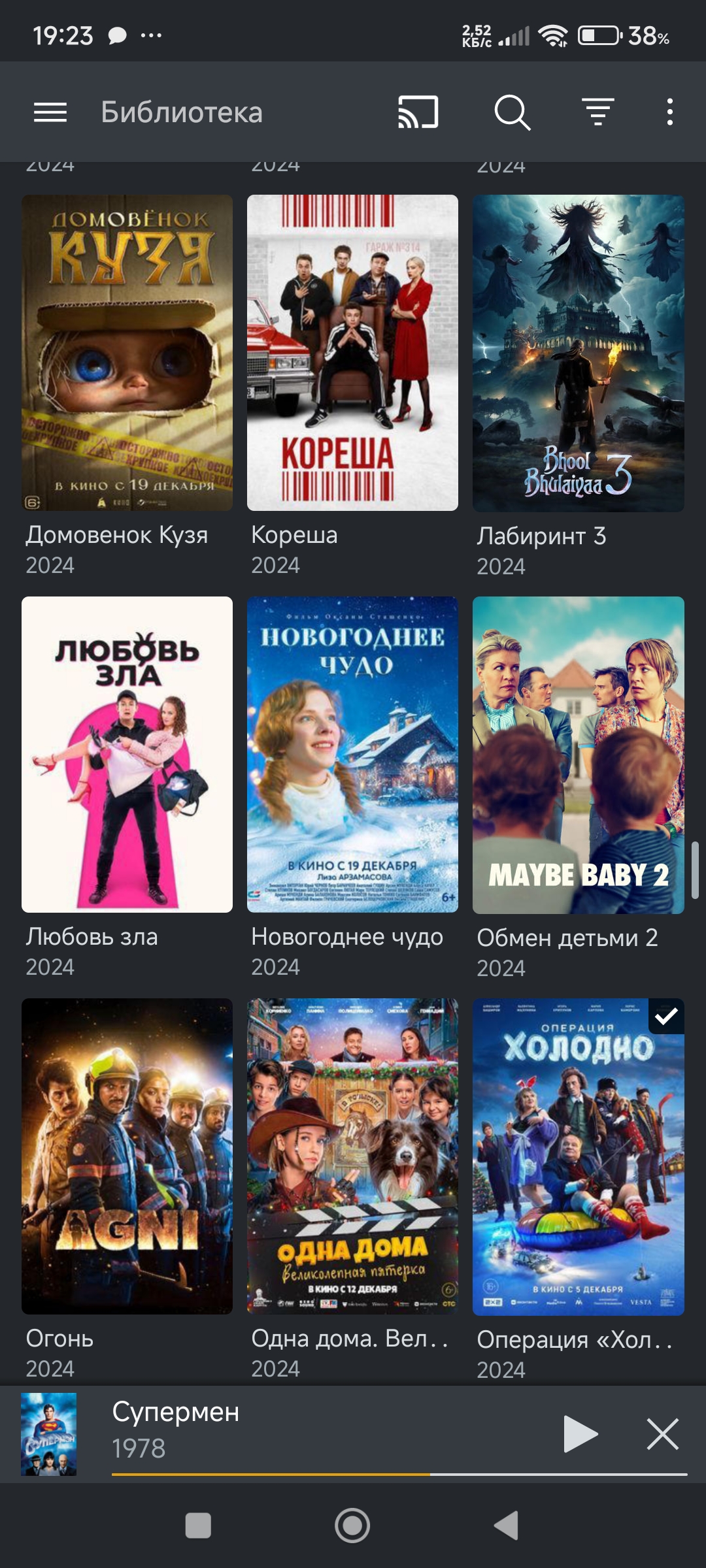This screenshot has width=706, height=1568.
Task: Go back with system back button
Action: [x=507, y=1526]
